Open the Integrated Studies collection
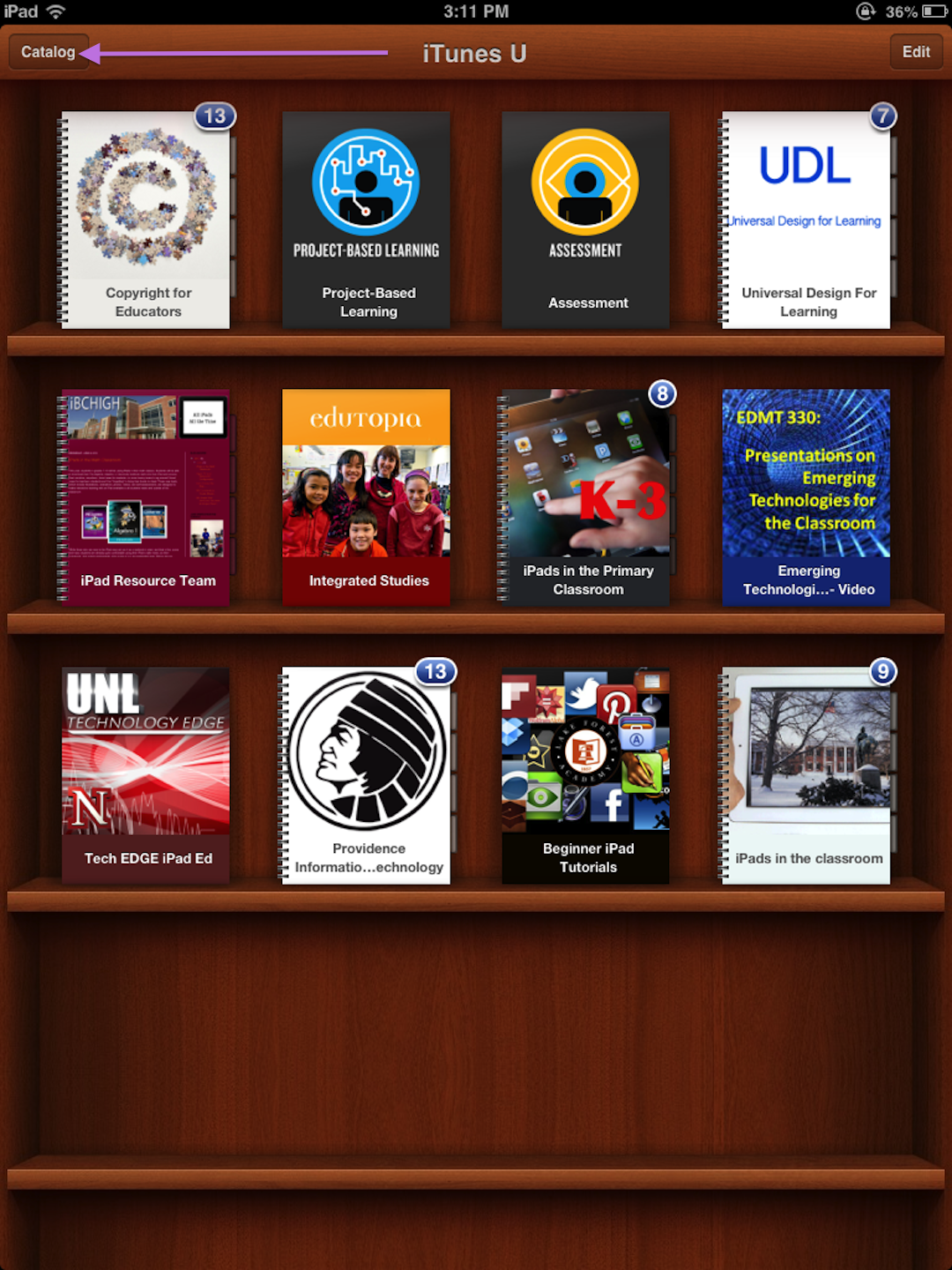The height and width of the screenshot is (1270, 952). click(366, 498)
